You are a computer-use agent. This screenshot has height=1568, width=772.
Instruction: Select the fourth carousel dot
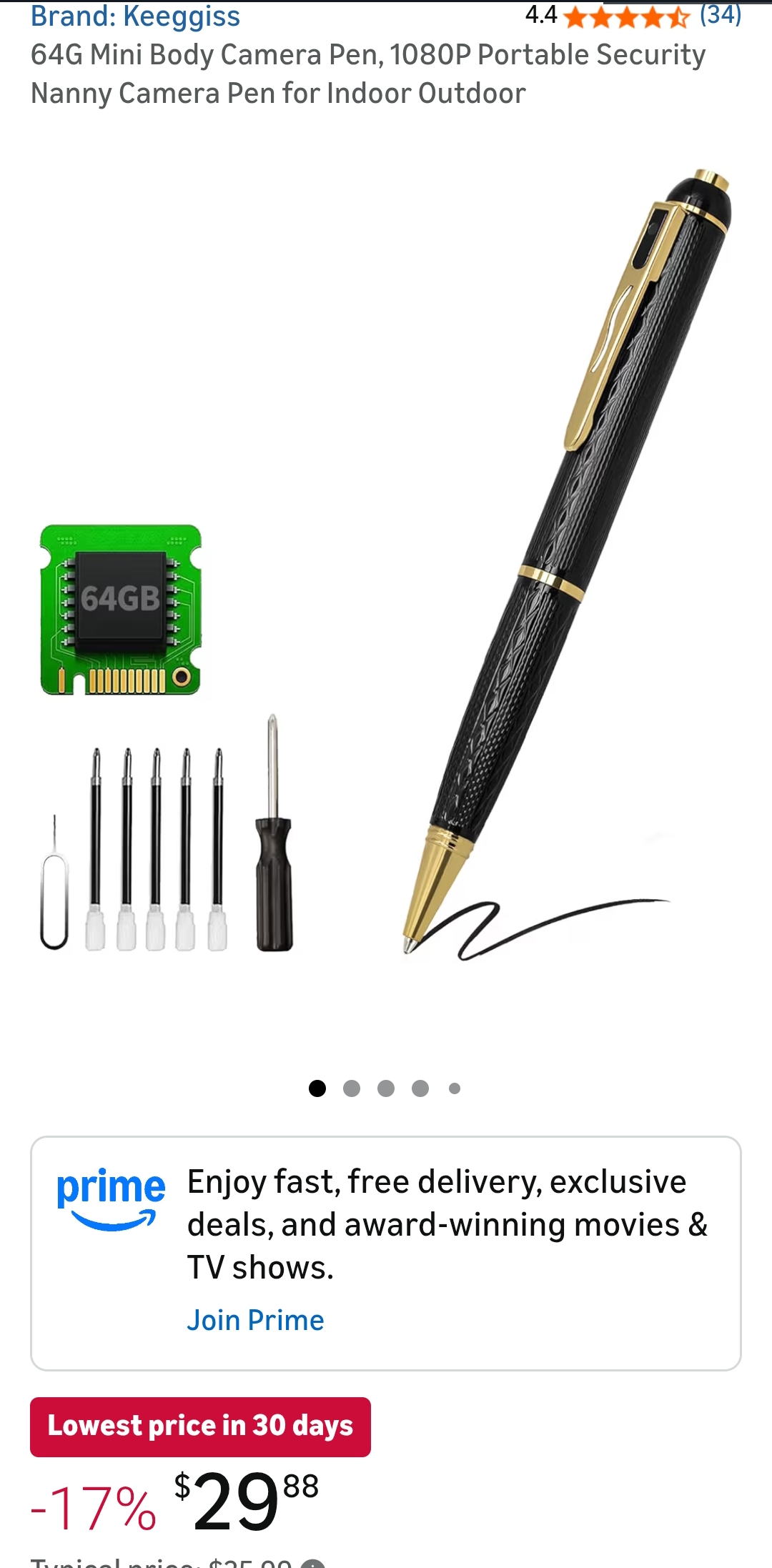click(420, 1088)
